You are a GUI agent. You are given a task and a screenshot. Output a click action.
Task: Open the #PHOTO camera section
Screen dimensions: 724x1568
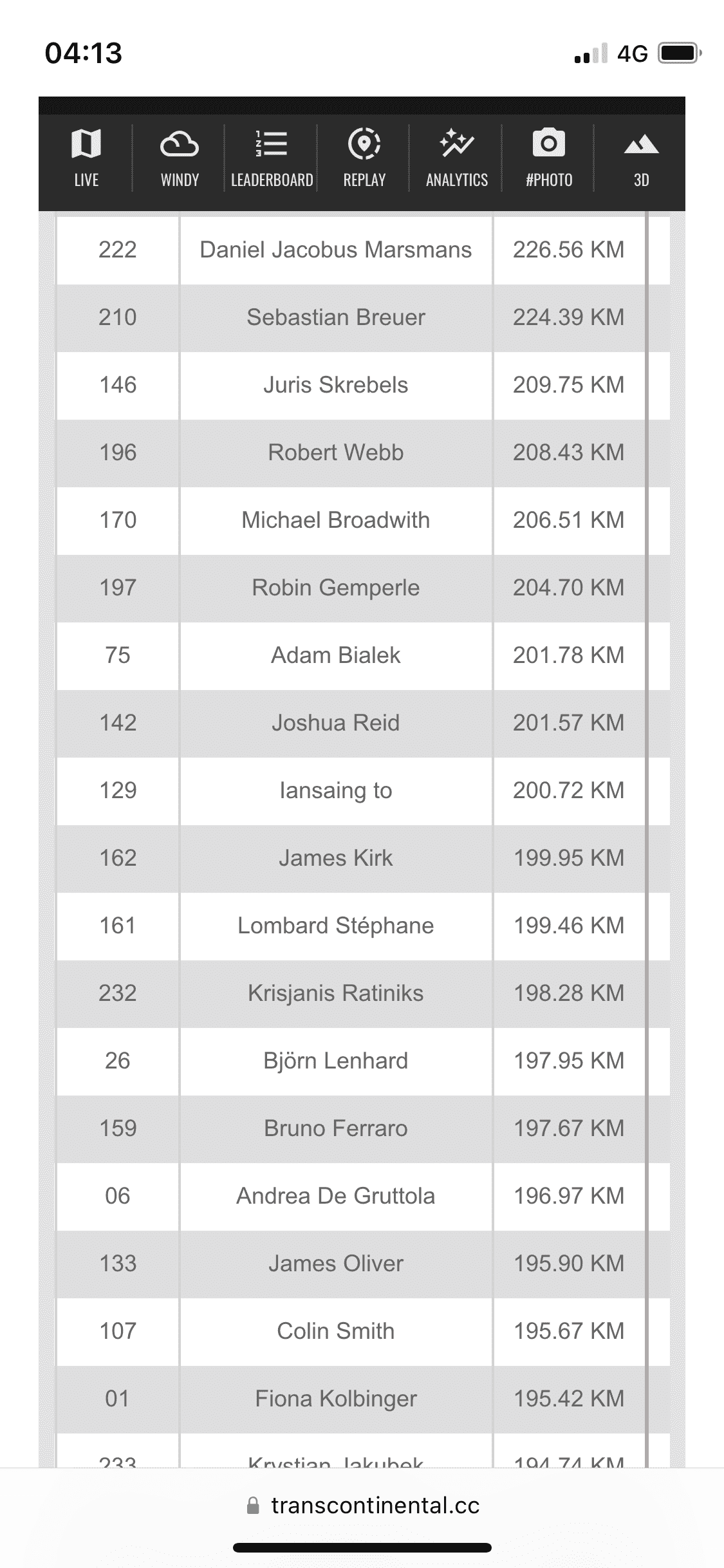549,158
